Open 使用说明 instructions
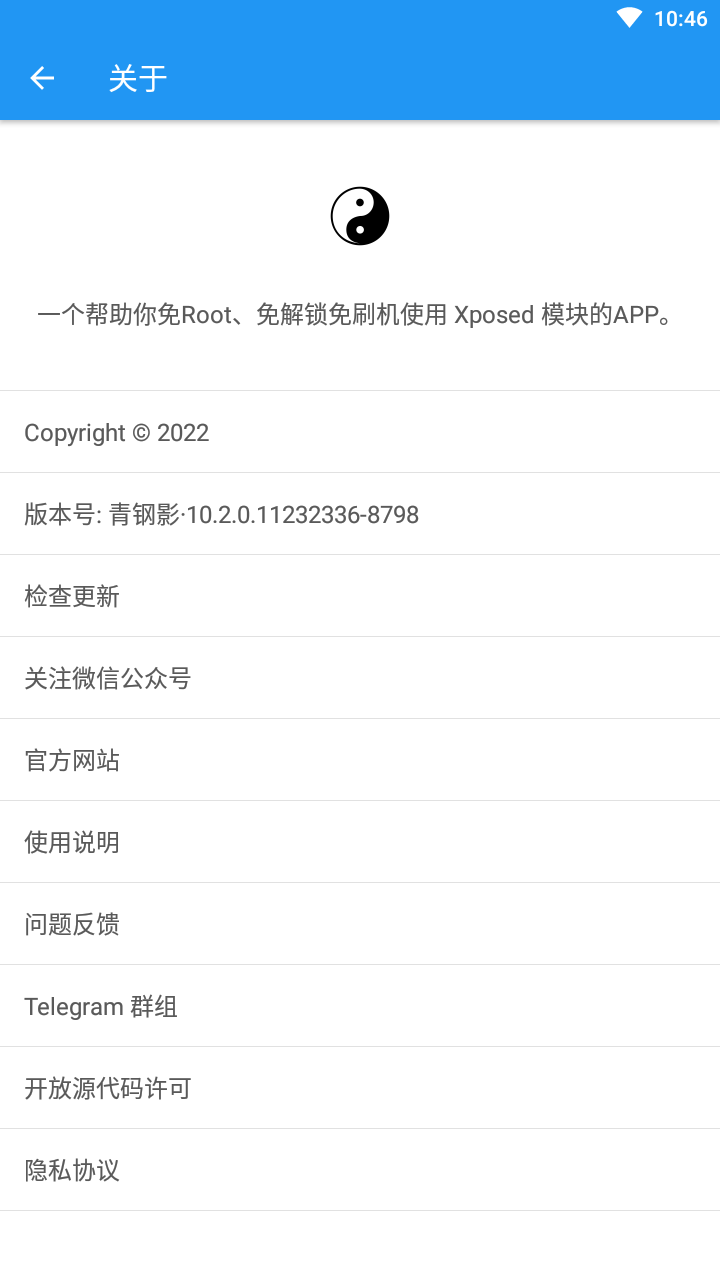This screenshot has width=720, height=1280. [360, 842]
